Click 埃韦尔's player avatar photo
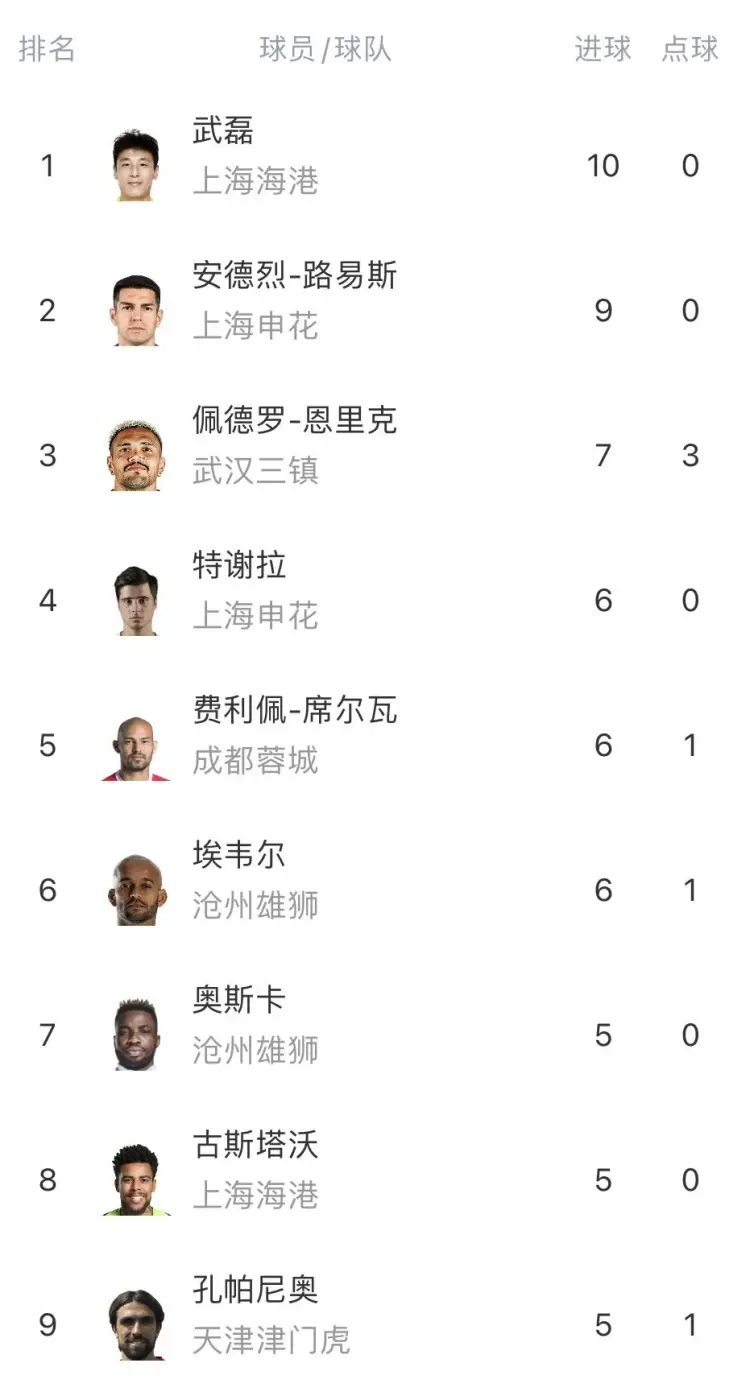Image resolution: width=750 pixels, height=1396 pixels. (136, 890)
